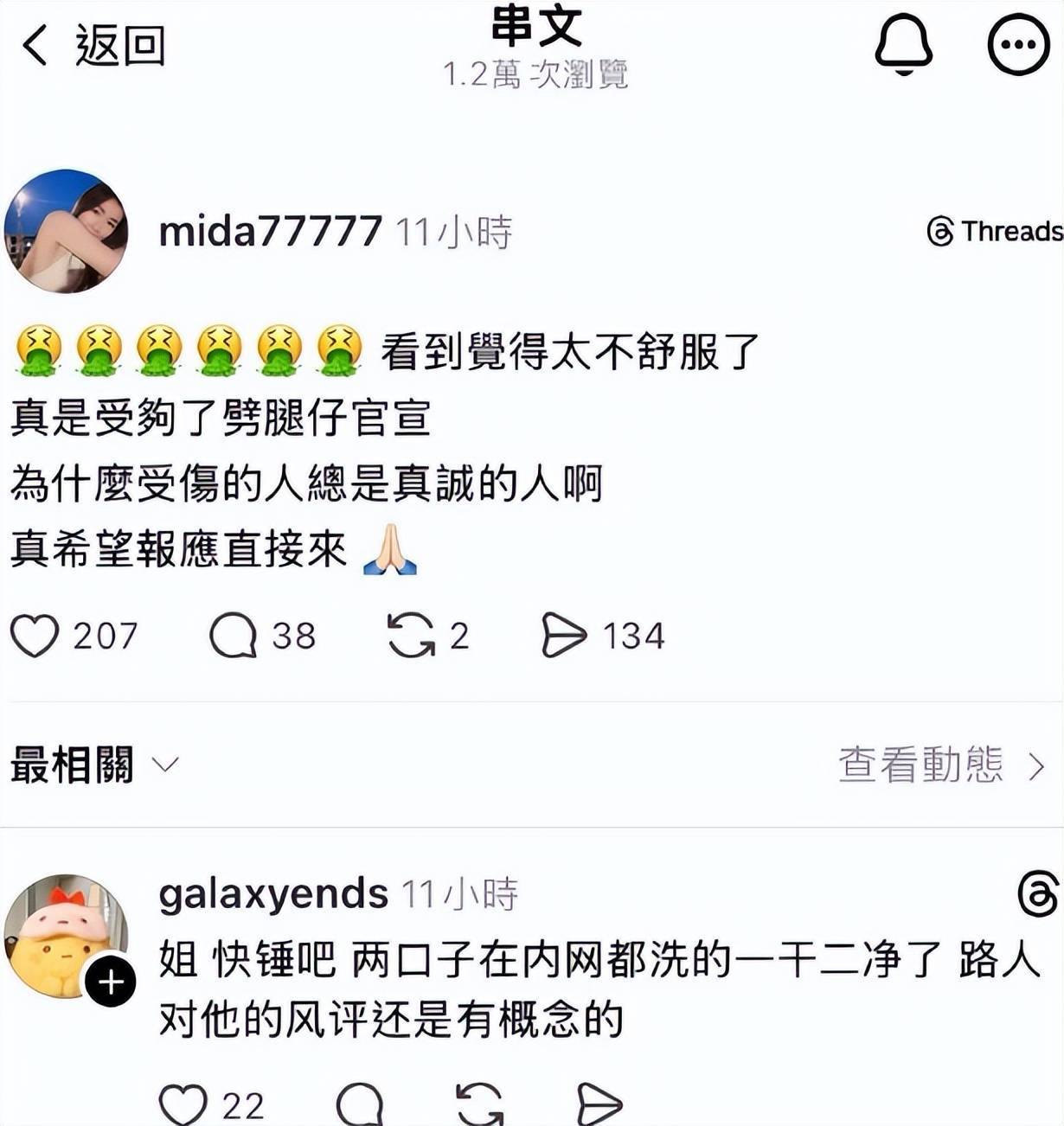Viewport: 1064px width, 1126px height.
Task: Reply to galaxyends' comment
Action: pos(360,1104)
